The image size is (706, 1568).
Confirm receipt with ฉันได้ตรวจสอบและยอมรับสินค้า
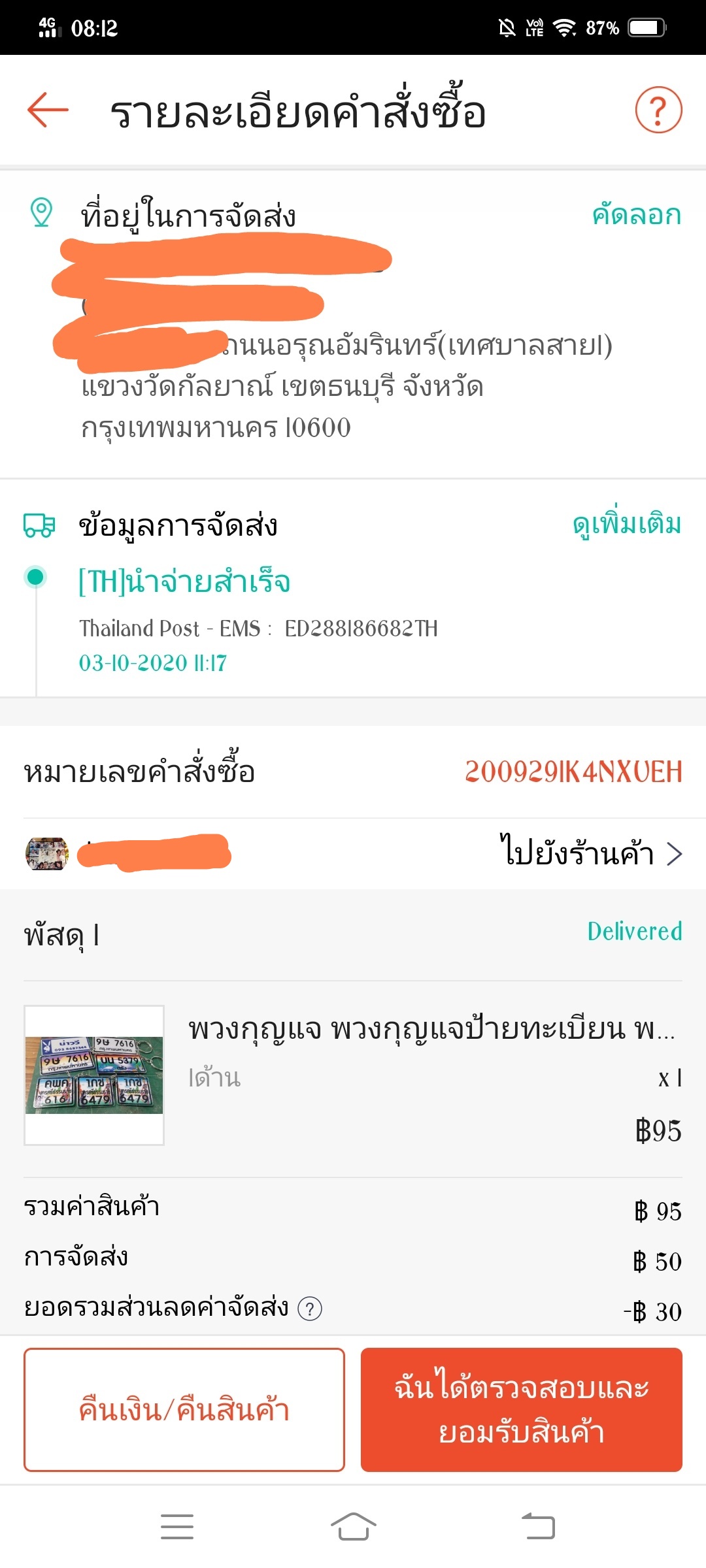pos(521,1409)
